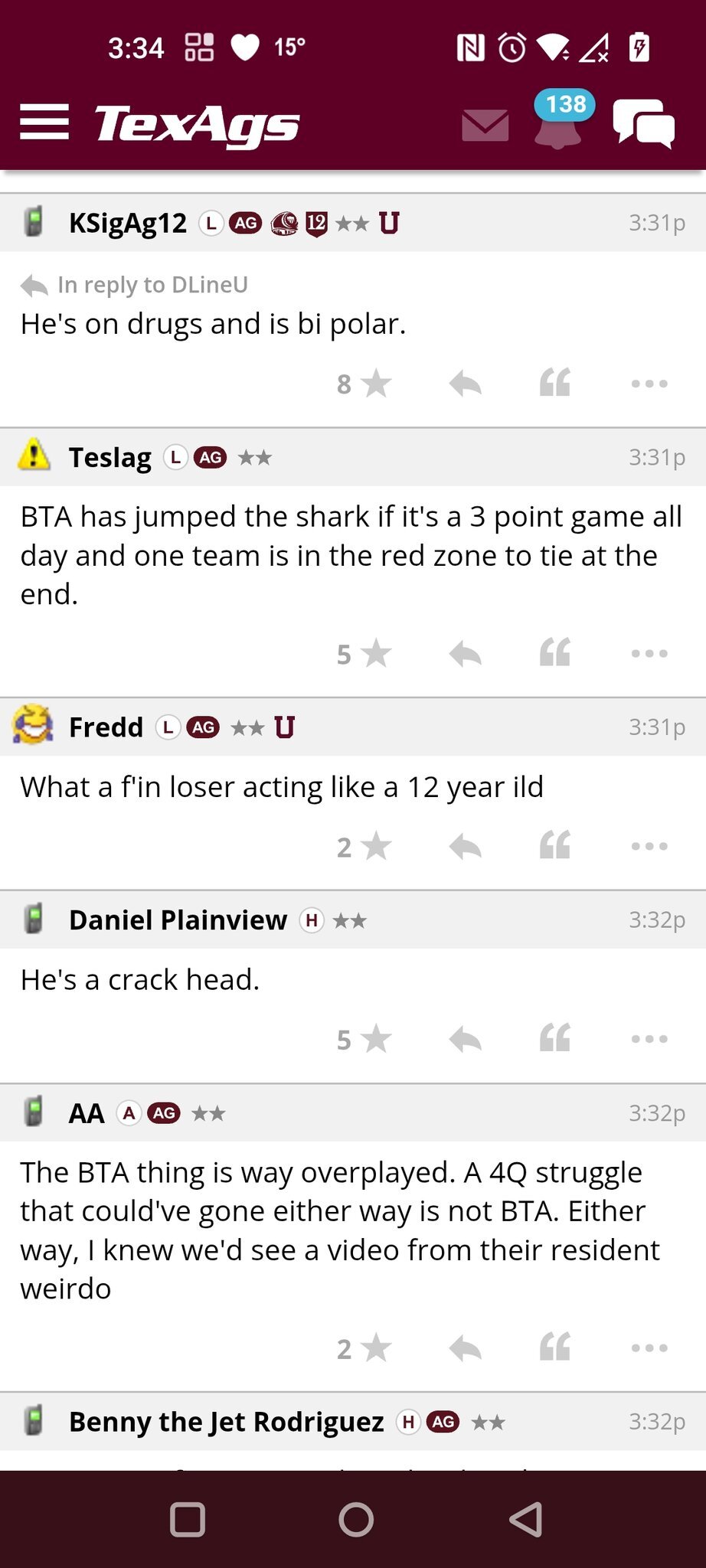Open the forum chat bubbles icon
Image resolution: width=706 pixels, height=1568 pixels.
[x=643, y=123]
